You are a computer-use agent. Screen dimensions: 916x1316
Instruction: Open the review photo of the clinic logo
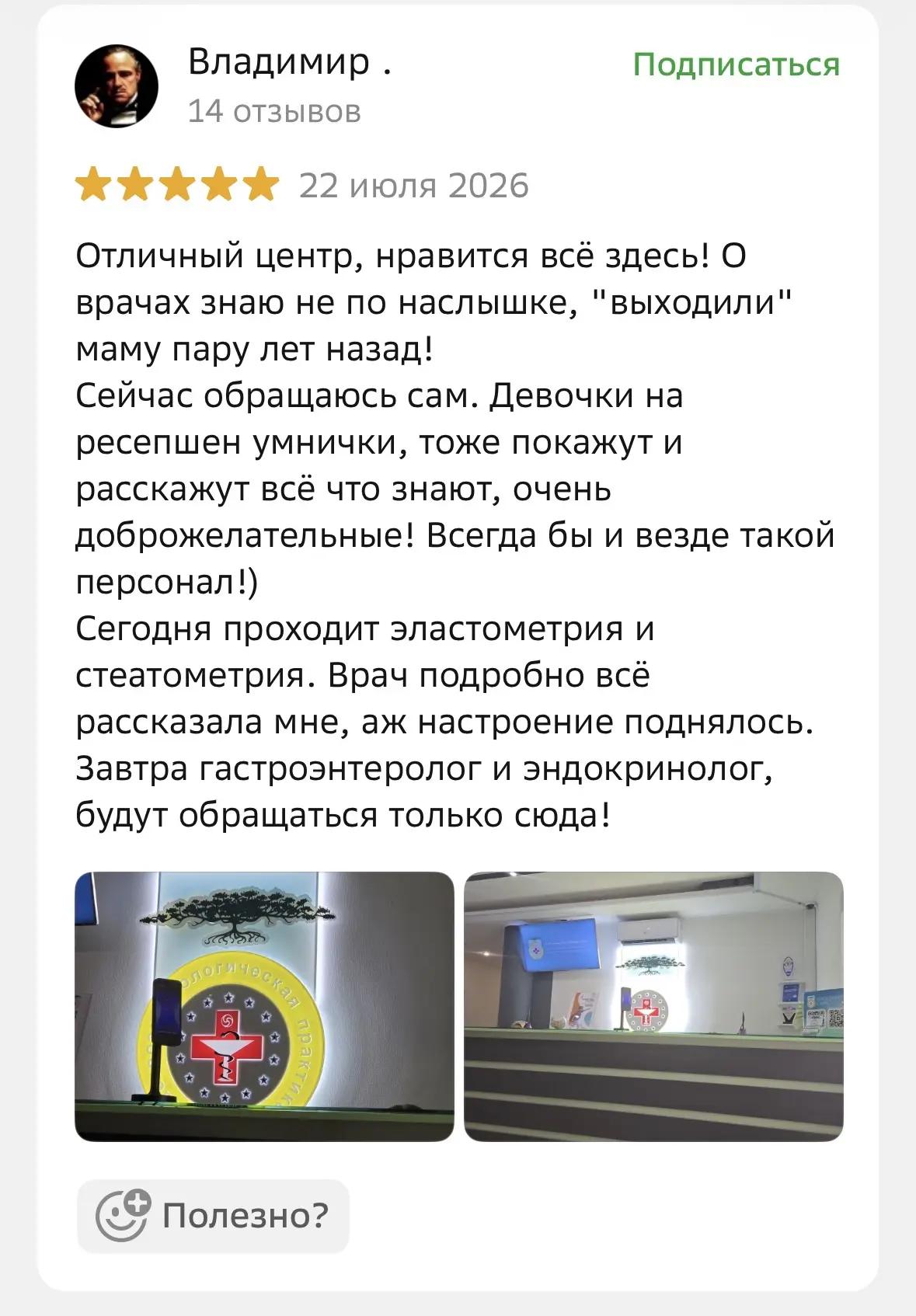(264, 1006)
